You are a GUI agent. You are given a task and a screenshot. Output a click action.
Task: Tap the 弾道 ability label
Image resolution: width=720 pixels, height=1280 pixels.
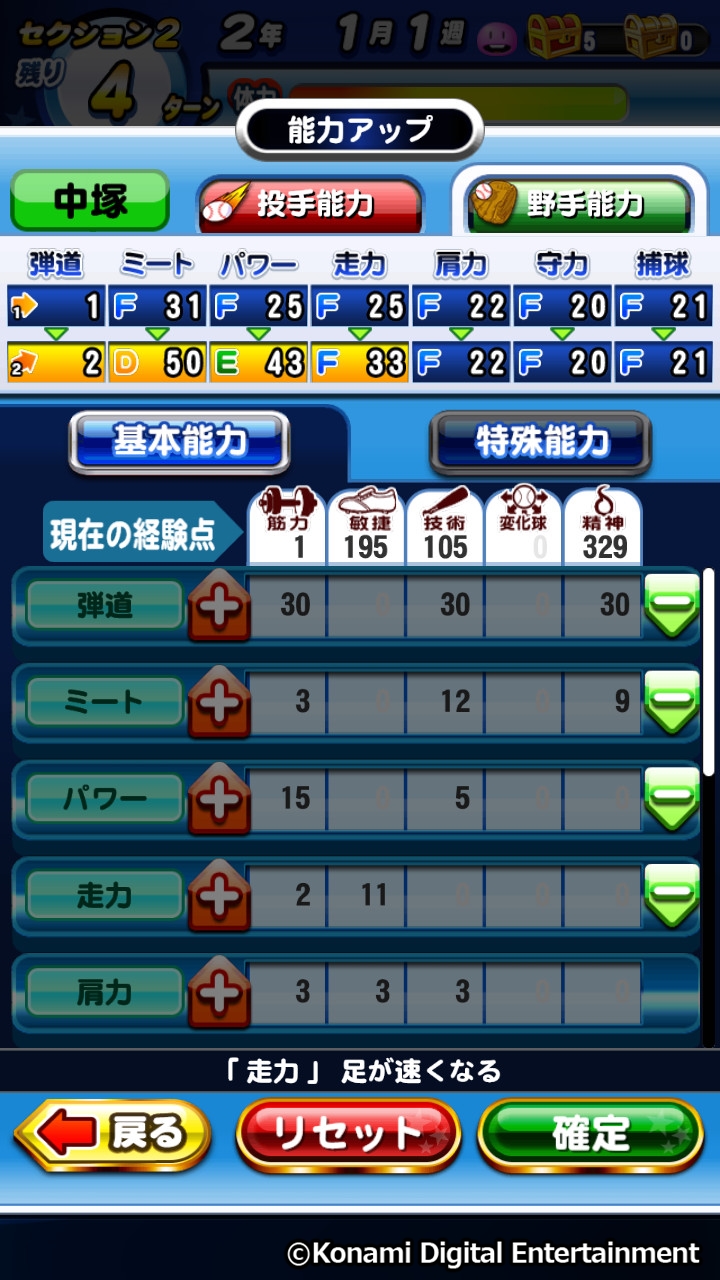pyautogui.click(x=105, y=606)
